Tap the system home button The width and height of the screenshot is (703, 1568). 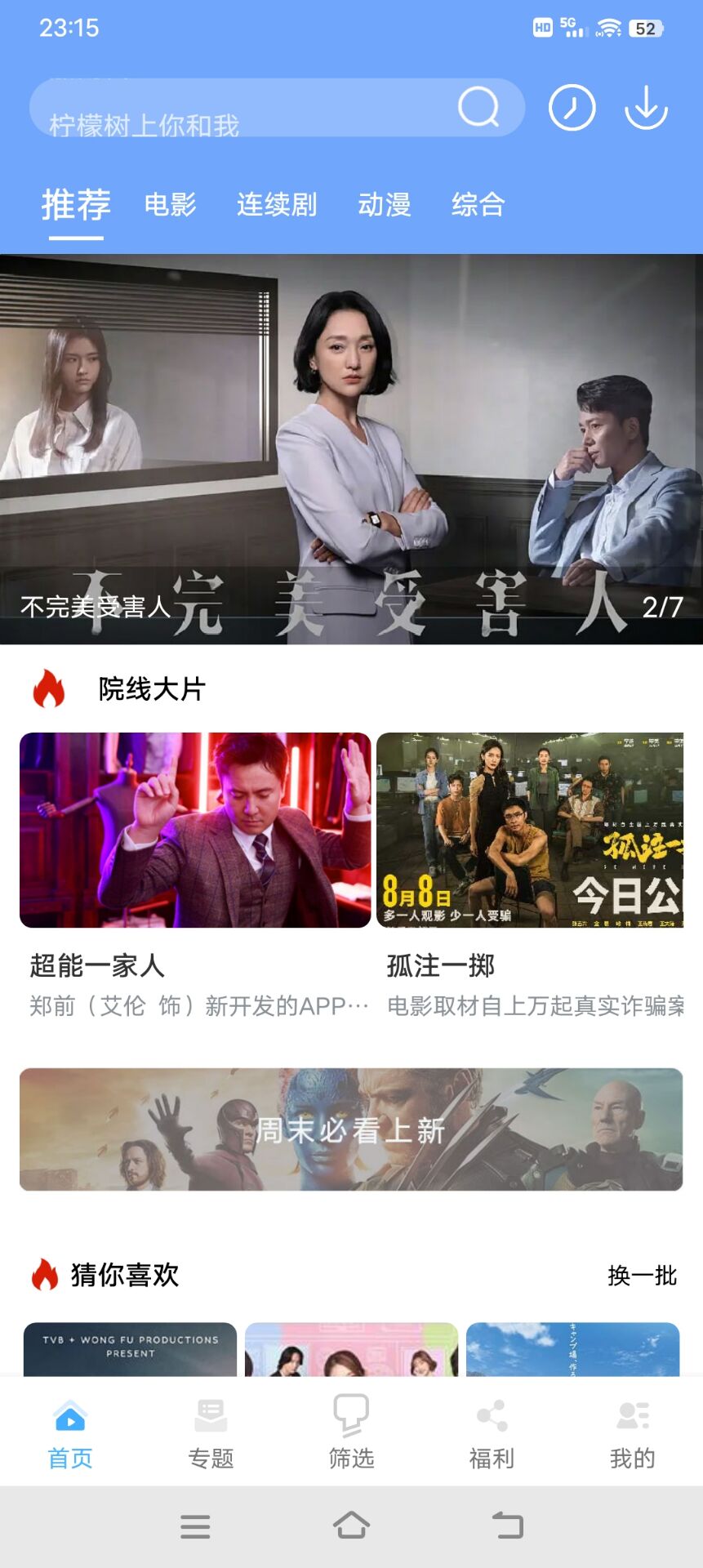click(351, 1526)
